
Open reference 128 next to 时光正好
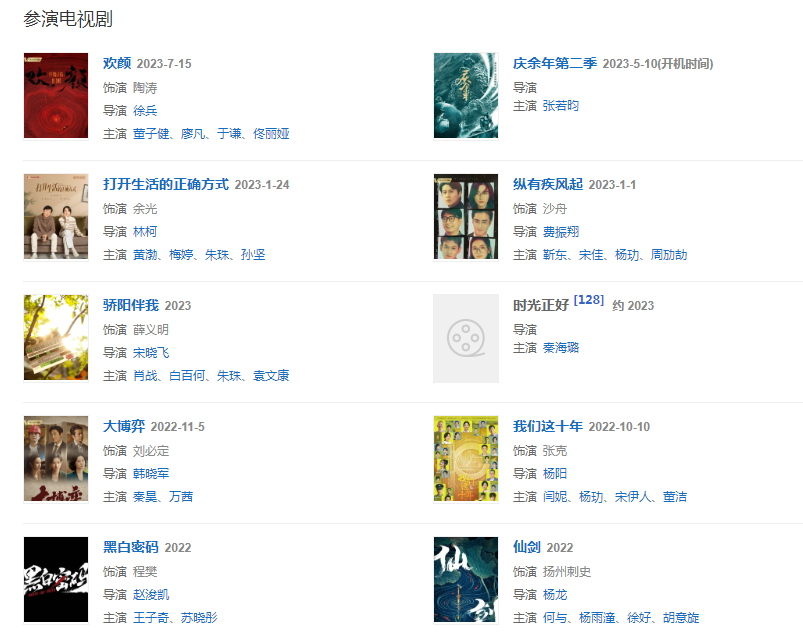(x=589, y=299)
